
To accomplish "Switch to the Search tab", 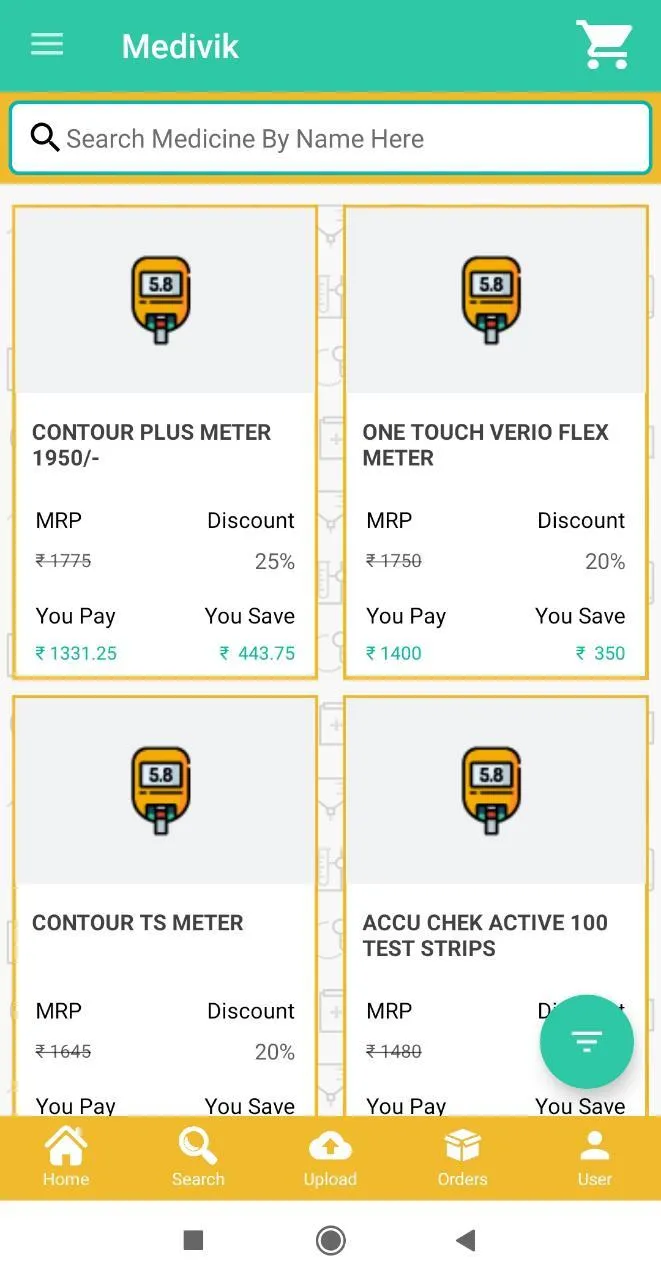I will point(198,1158).
